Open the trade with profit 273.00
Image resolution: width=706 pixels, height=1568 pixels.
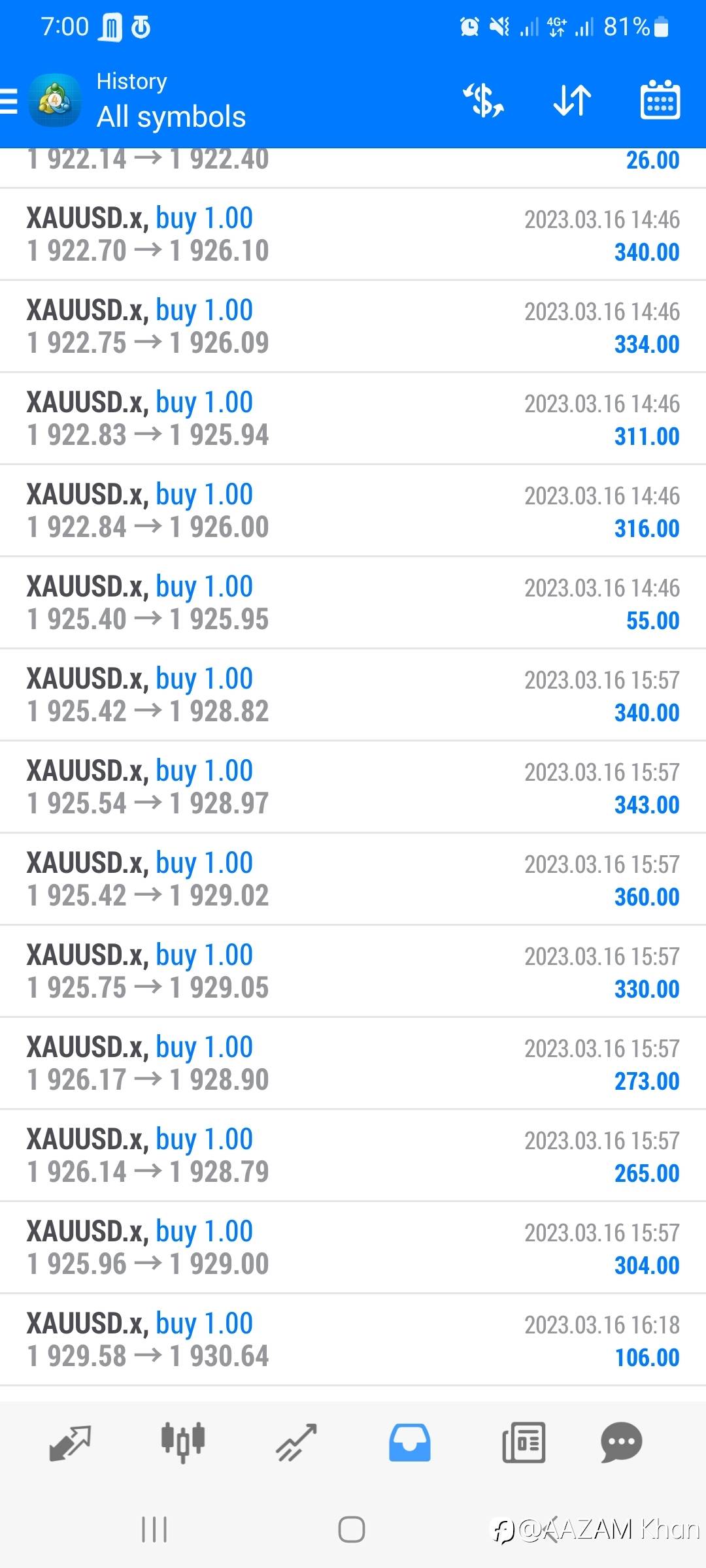[353, 1064]
